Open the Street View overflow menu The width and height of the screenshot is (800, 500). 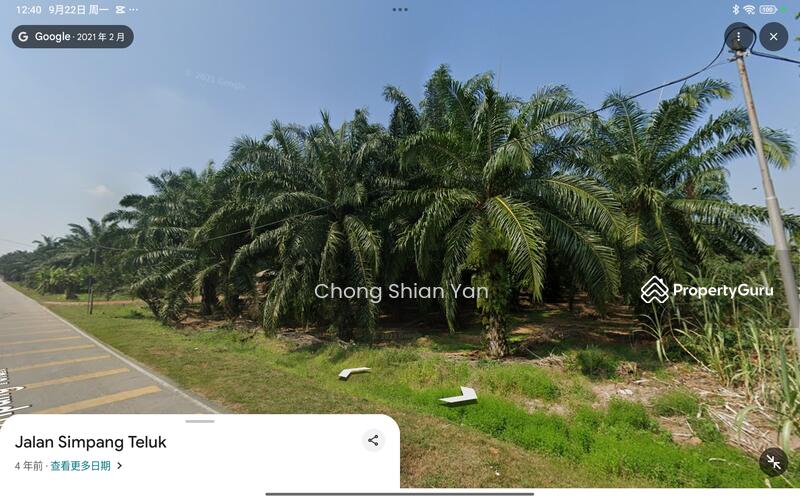click(x=739, y=37)
